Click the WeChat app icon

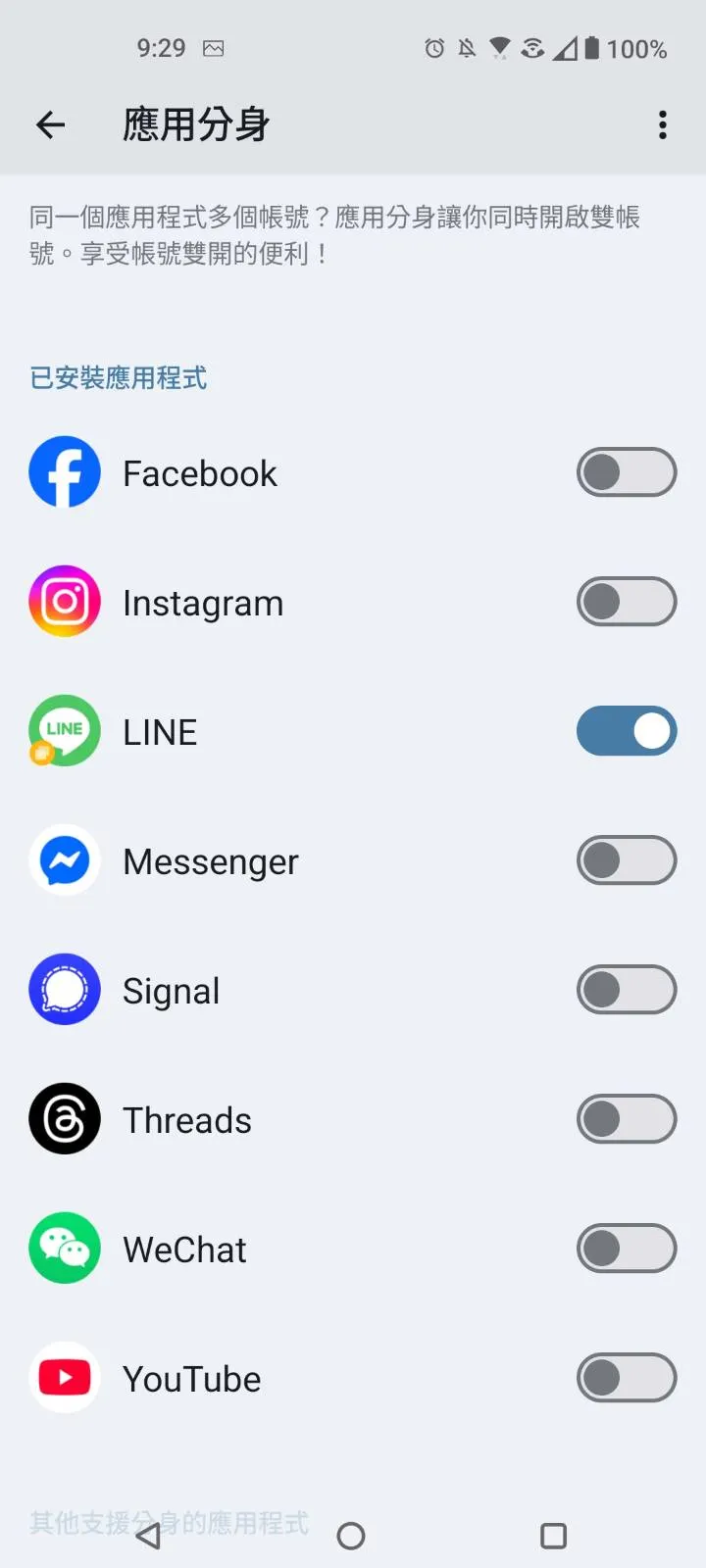(x=64, y=1248)
